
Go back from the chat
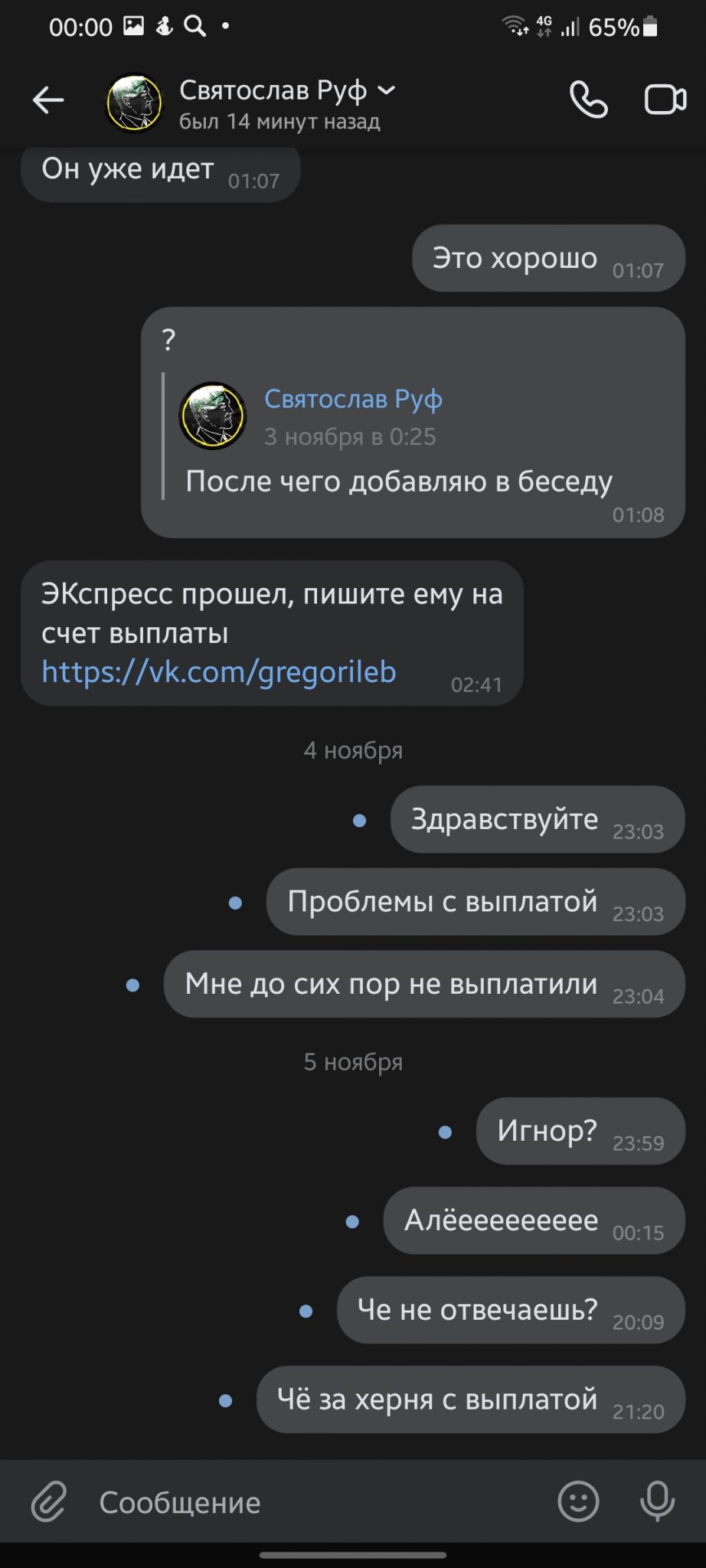pos(47,100)
